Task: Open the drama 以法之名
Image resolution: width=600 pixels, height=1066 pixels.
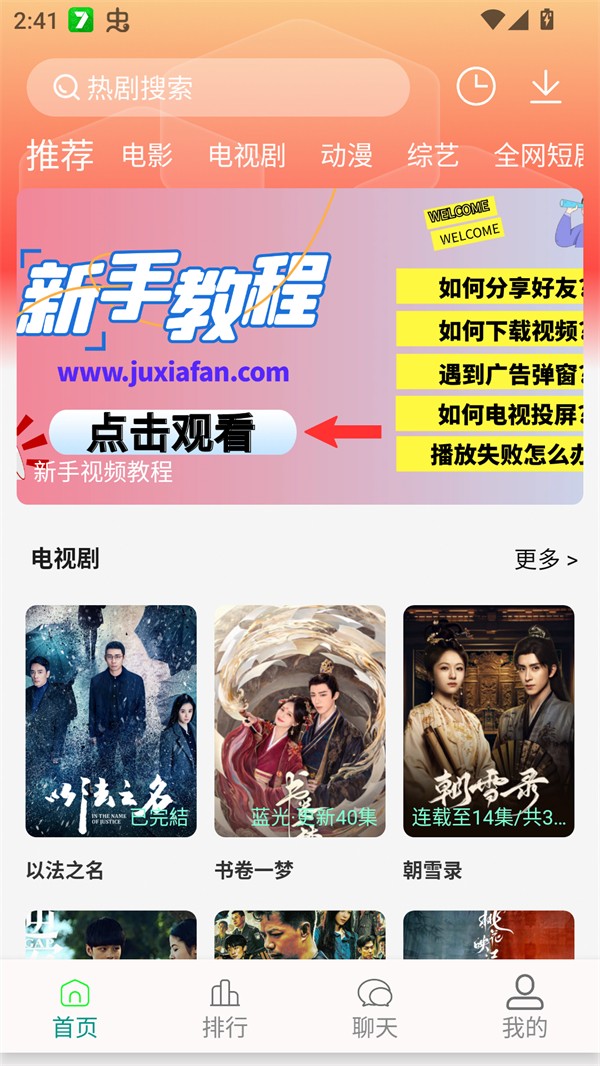Action: pos(111,720)
